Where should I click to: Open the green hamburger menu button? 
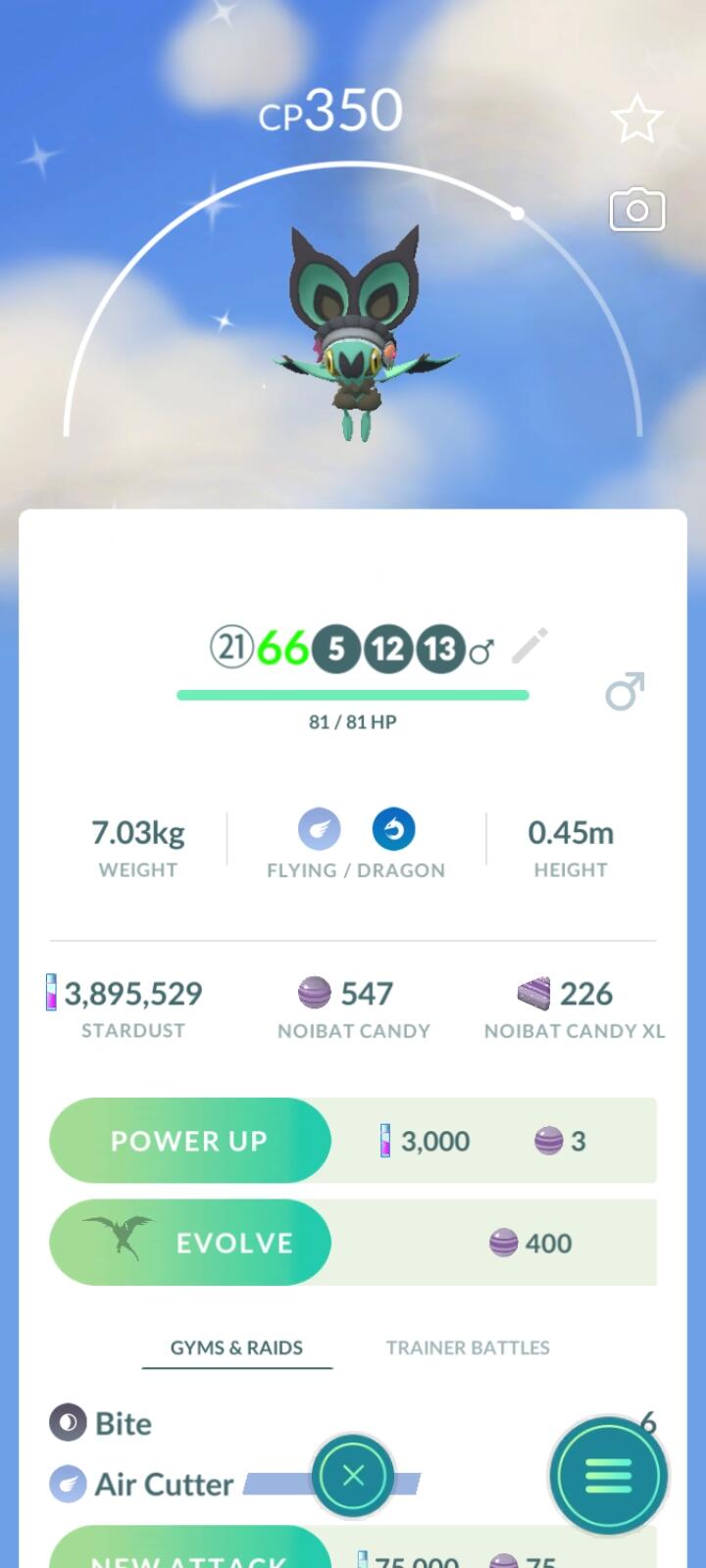pos(608,1476)
